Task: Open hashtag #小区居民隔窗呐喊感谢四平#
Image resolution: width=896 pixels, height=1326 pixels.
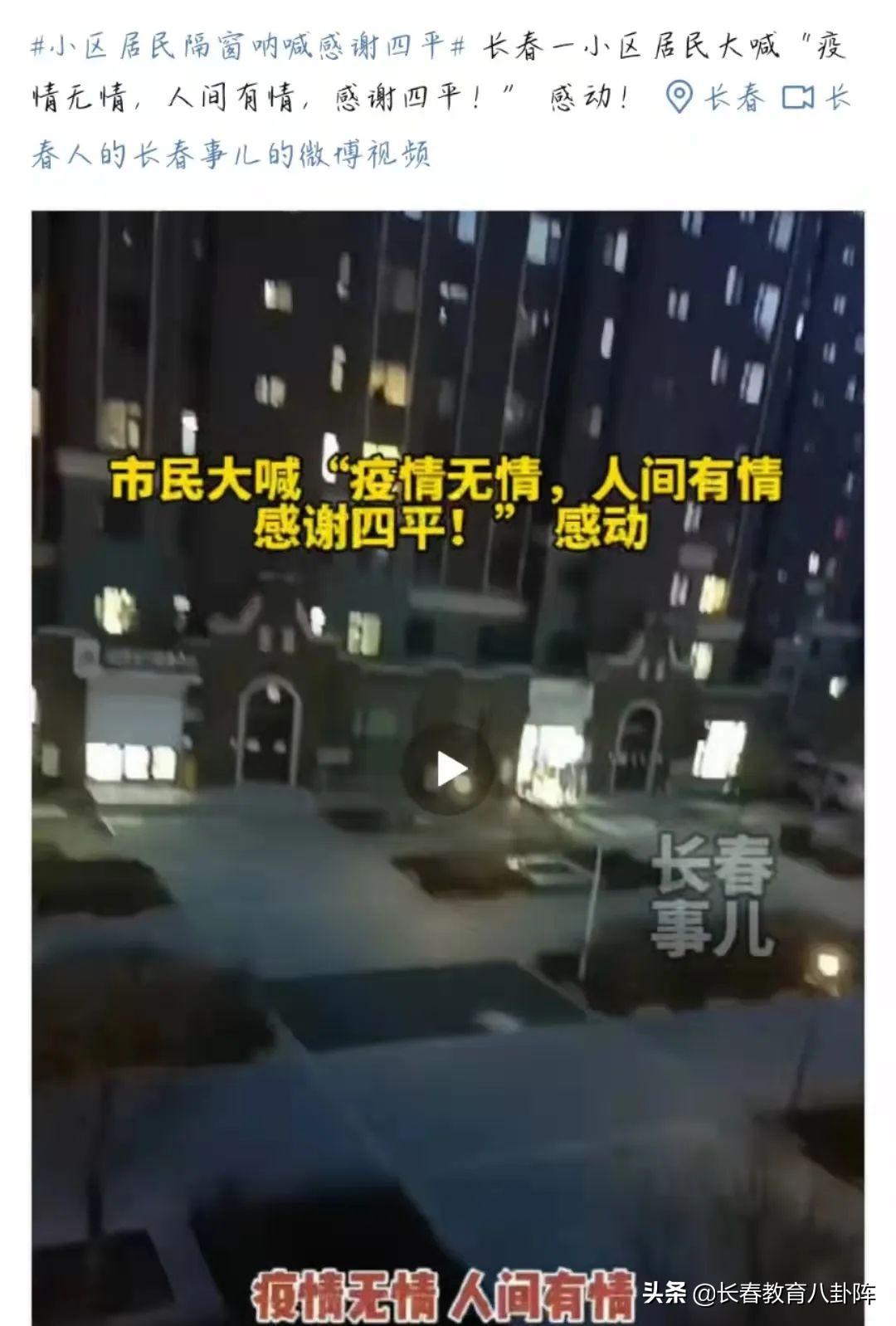Action: coord(249,48)
